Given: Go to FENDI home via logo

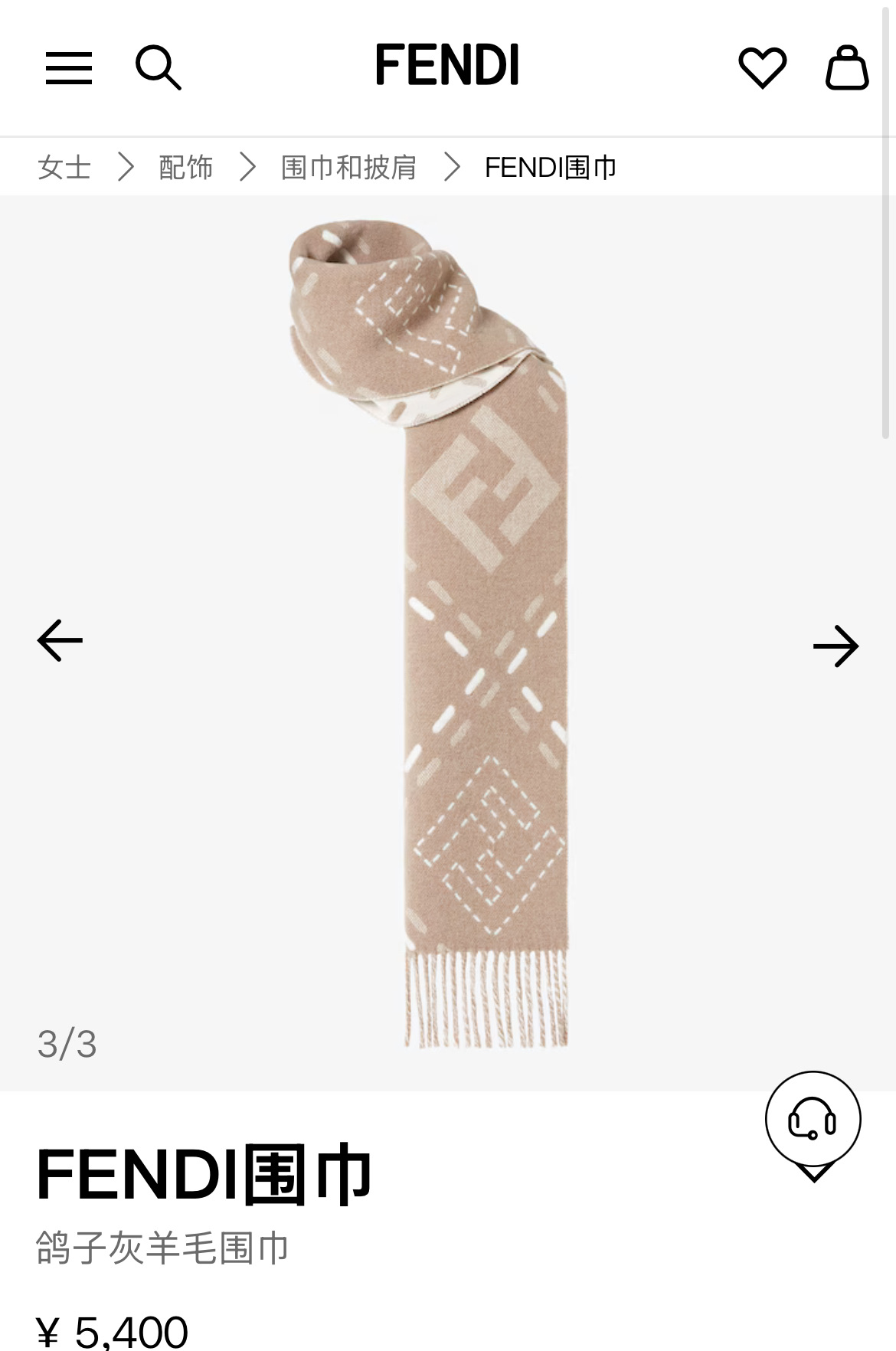Looking at the screenshot, I should (x=447, y=64).
